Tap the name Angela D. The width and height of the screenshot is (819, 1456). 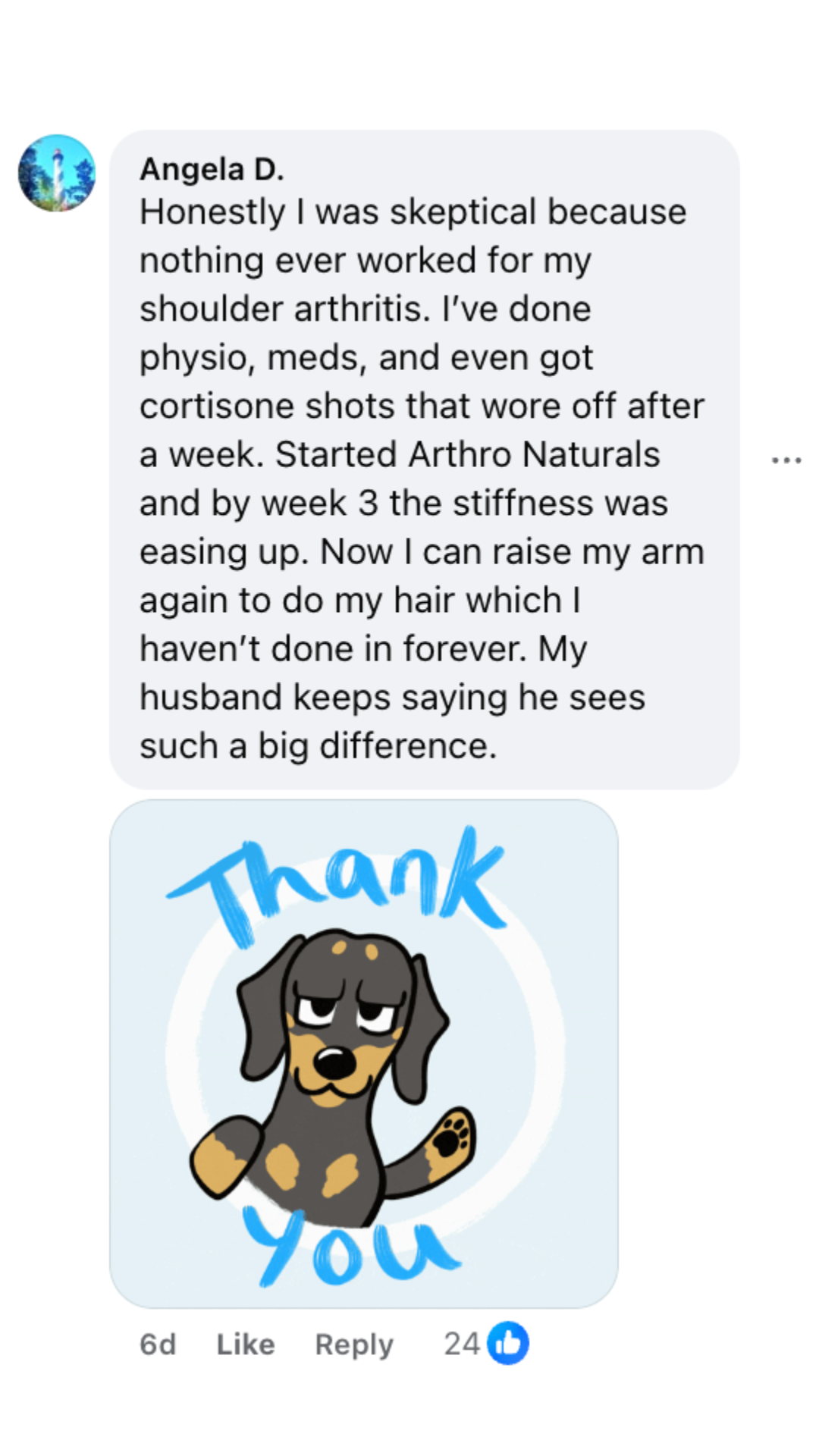tap(212, 168)
